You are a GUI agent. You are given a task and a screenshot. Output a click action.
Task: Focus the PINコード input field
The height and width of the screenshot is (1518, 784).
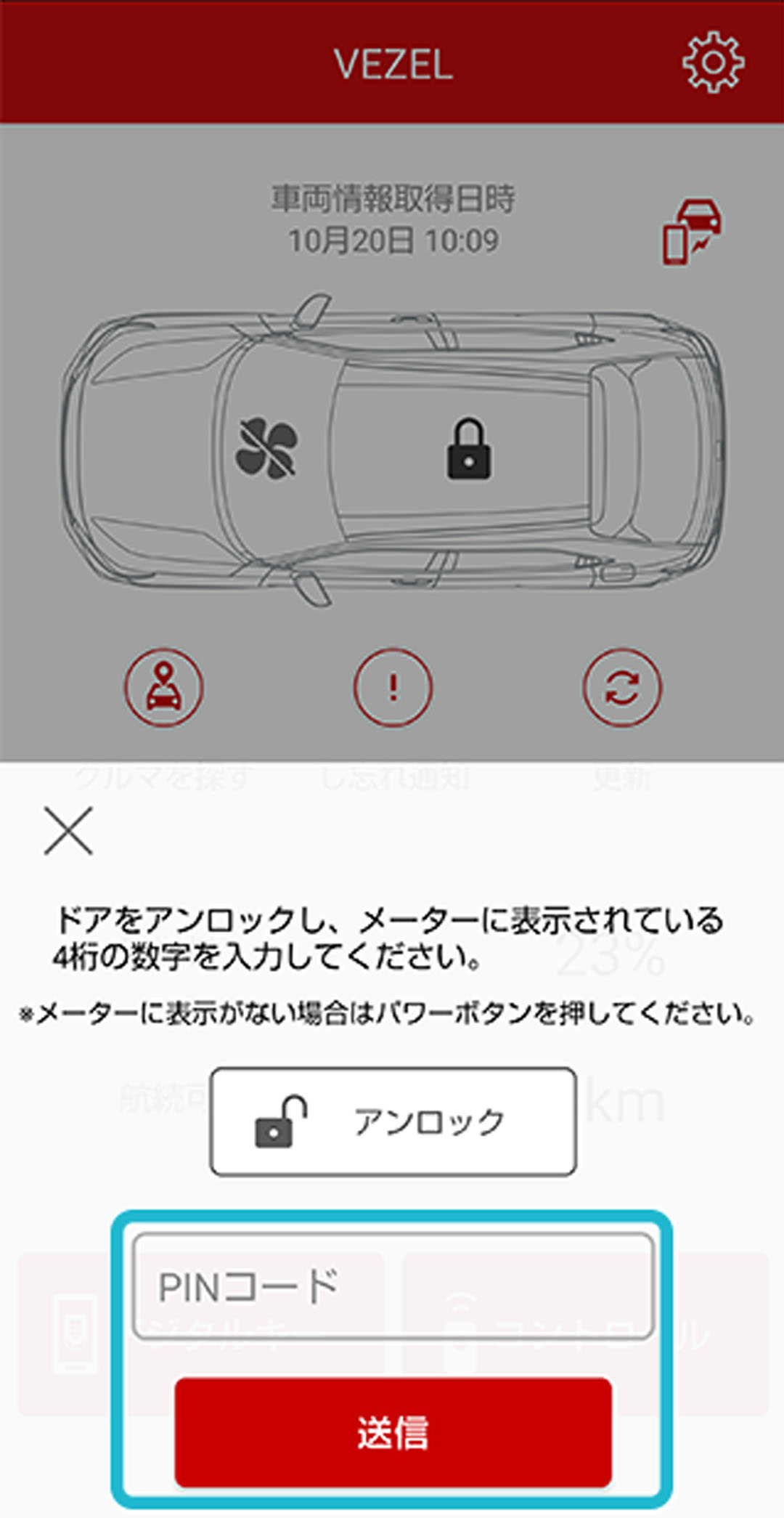coord(393,1286)
